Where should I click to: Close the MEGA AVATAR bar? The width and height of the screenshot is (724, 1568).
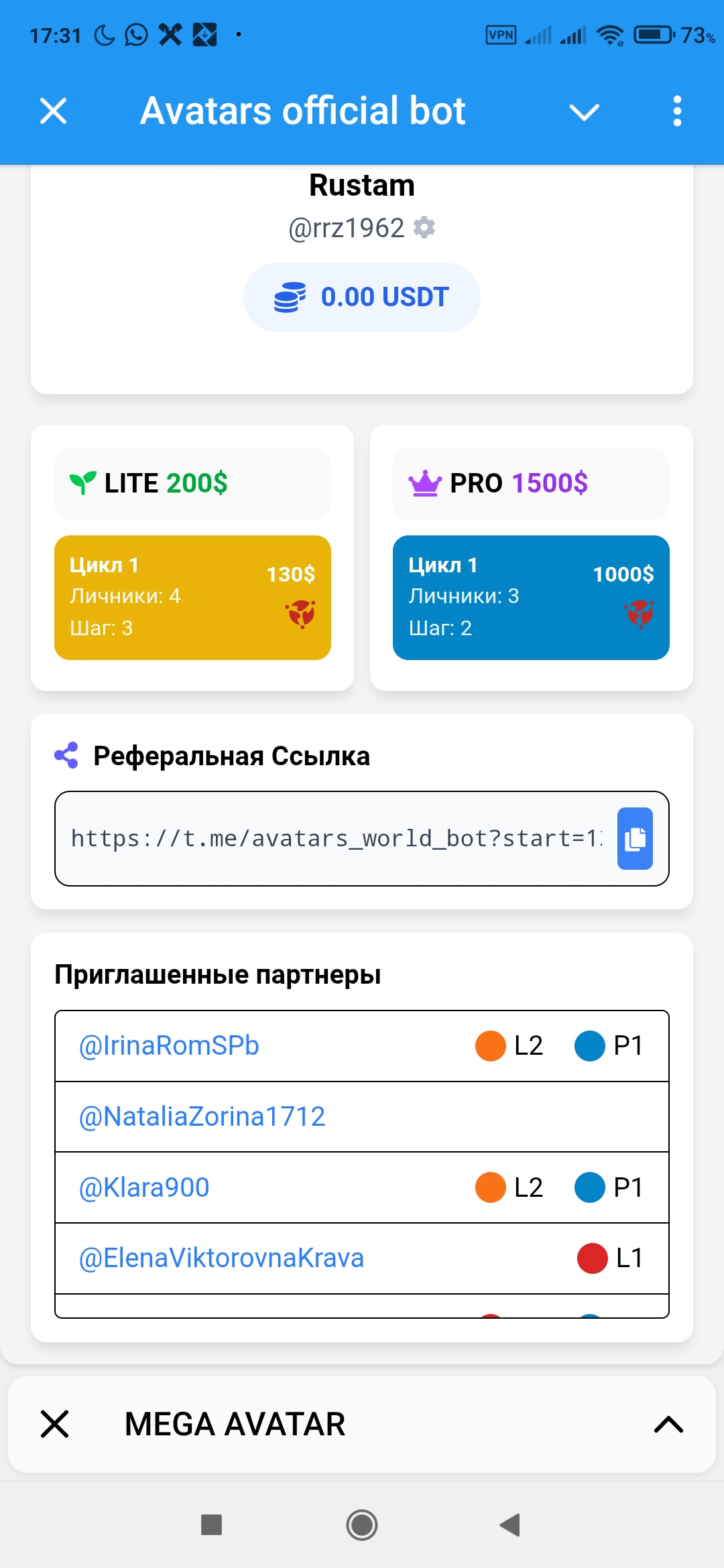pyautogui.click(x=54, y=1424)
